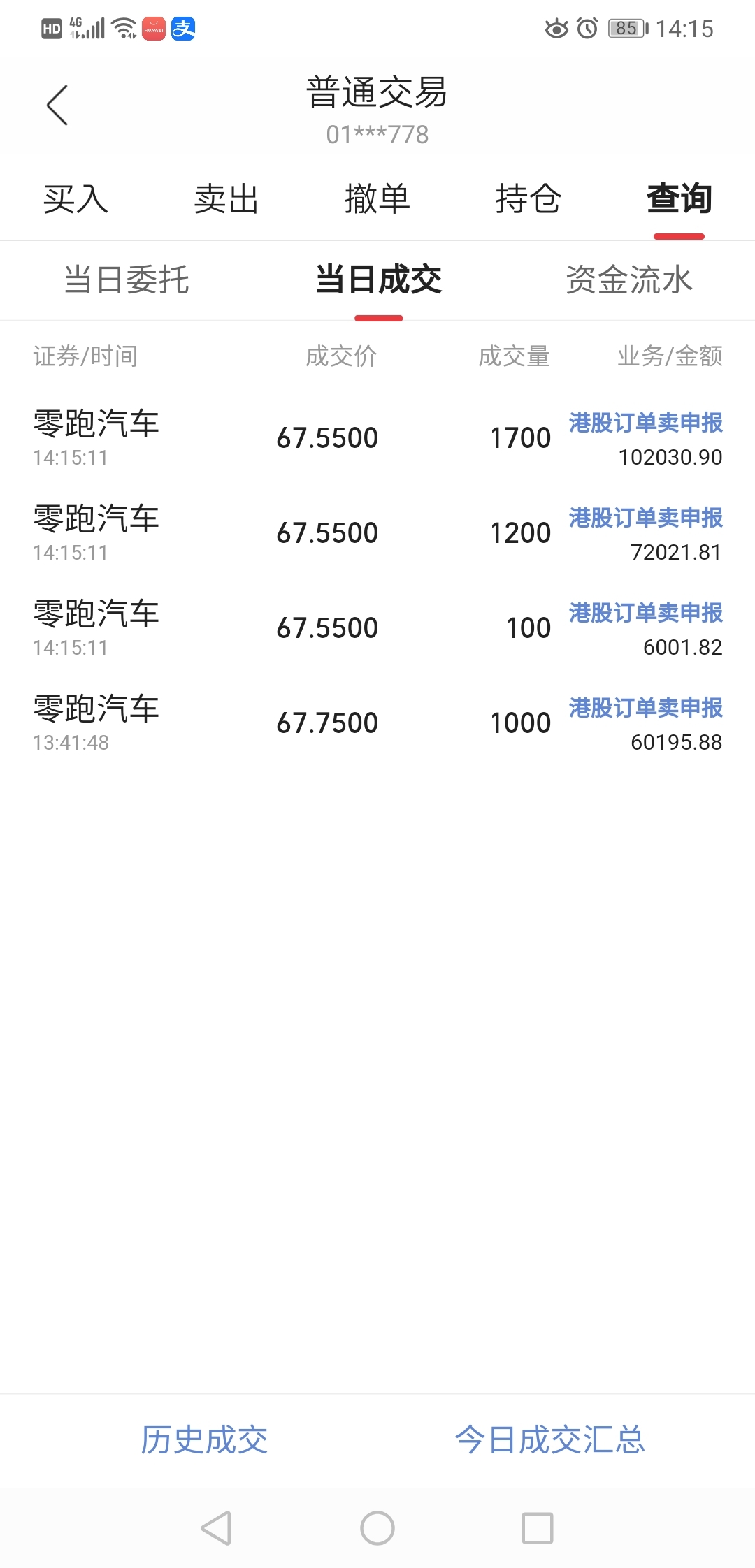This screenshot has height=1568, width=755.
Task: Open the 撤单 tab
Action: pos(377,199)
